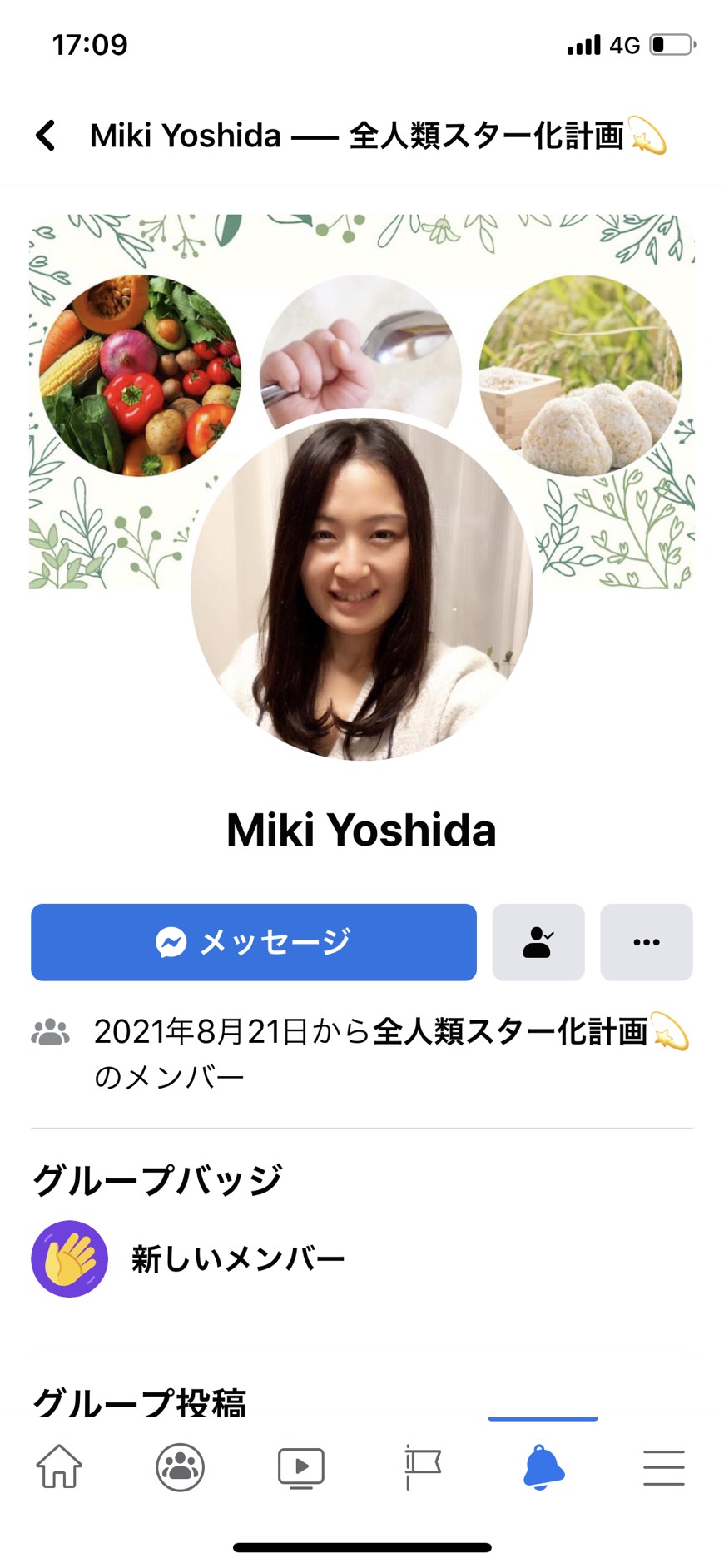Switch to the Watch video tab
The height and width of the screenshot is (1568, 724).
(x=301, y=1467)
